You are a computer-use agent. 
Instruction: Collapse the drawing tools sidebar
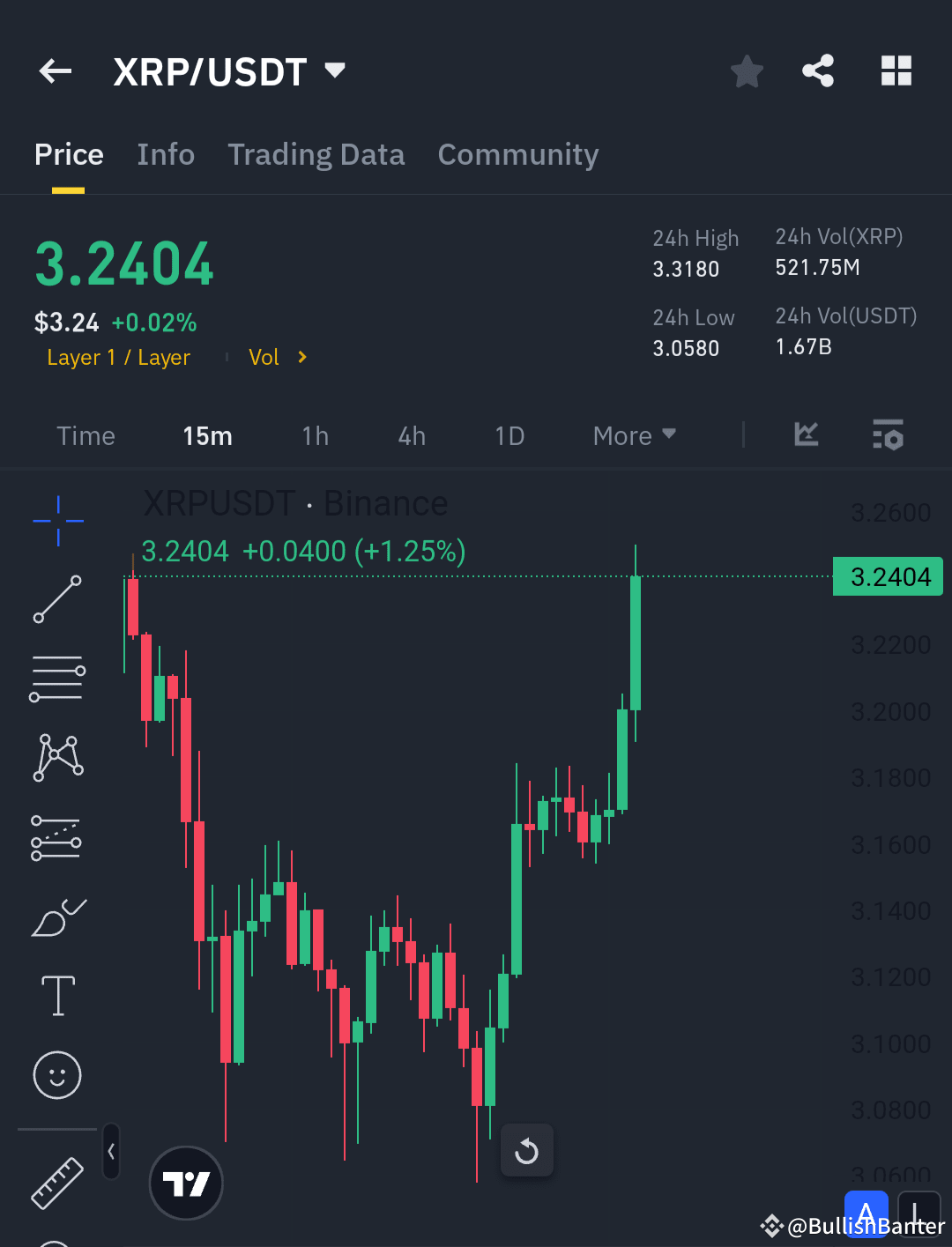111,1151
